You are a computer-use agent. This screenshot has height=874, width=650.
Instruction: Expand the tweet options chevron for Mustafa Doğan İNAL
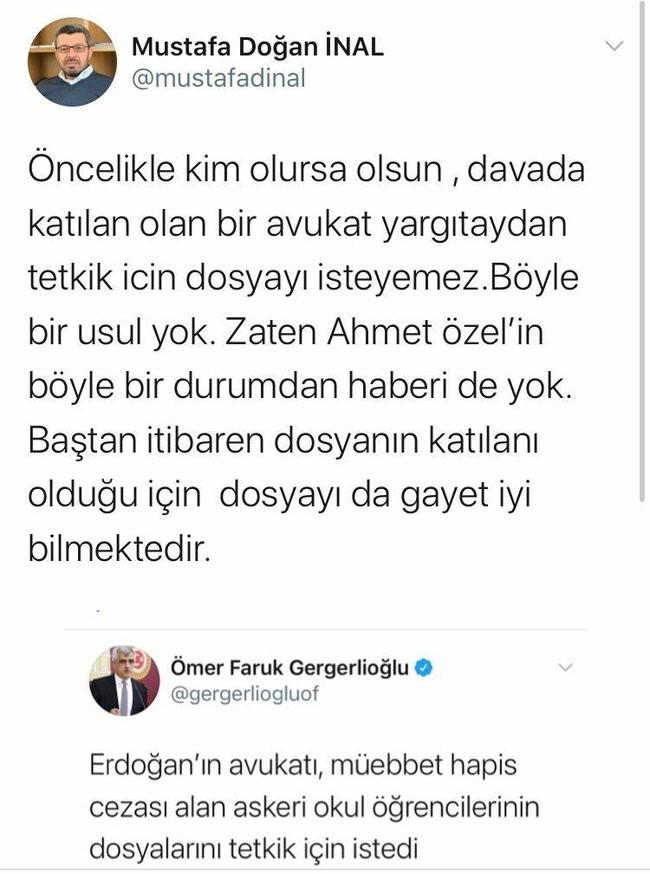[616, 47]
